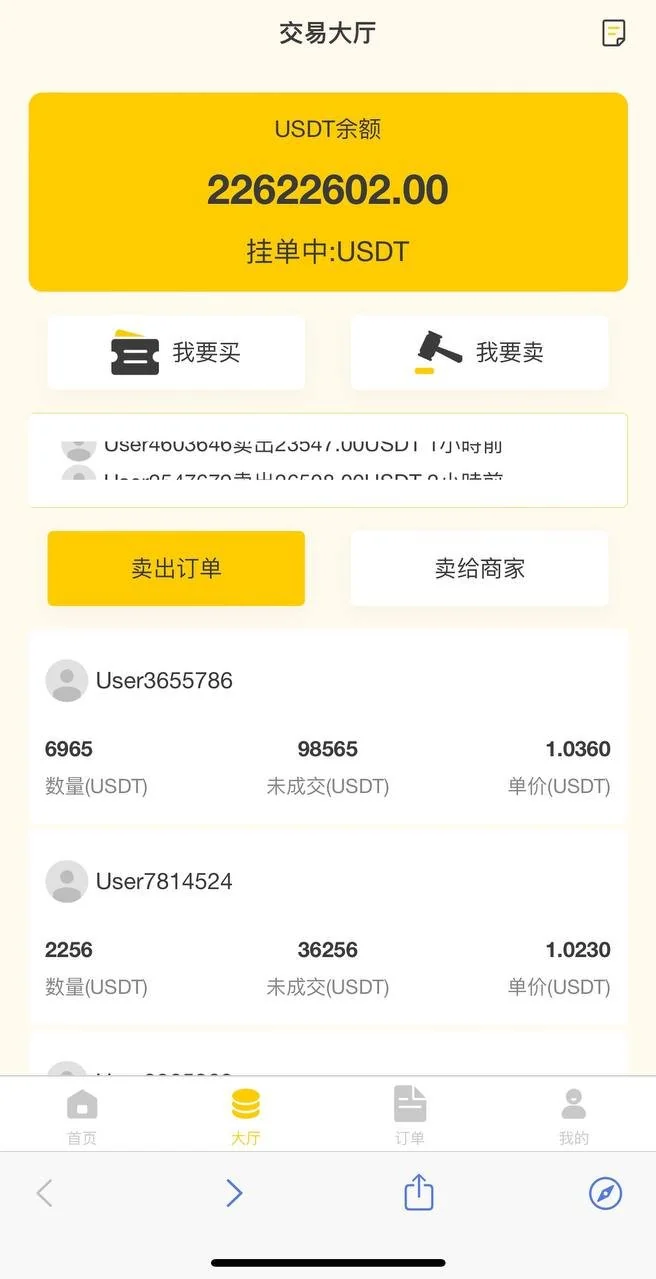Tap the 我要买 buy button
Viewport: 656px width, 1279px height.
[176, 353]
